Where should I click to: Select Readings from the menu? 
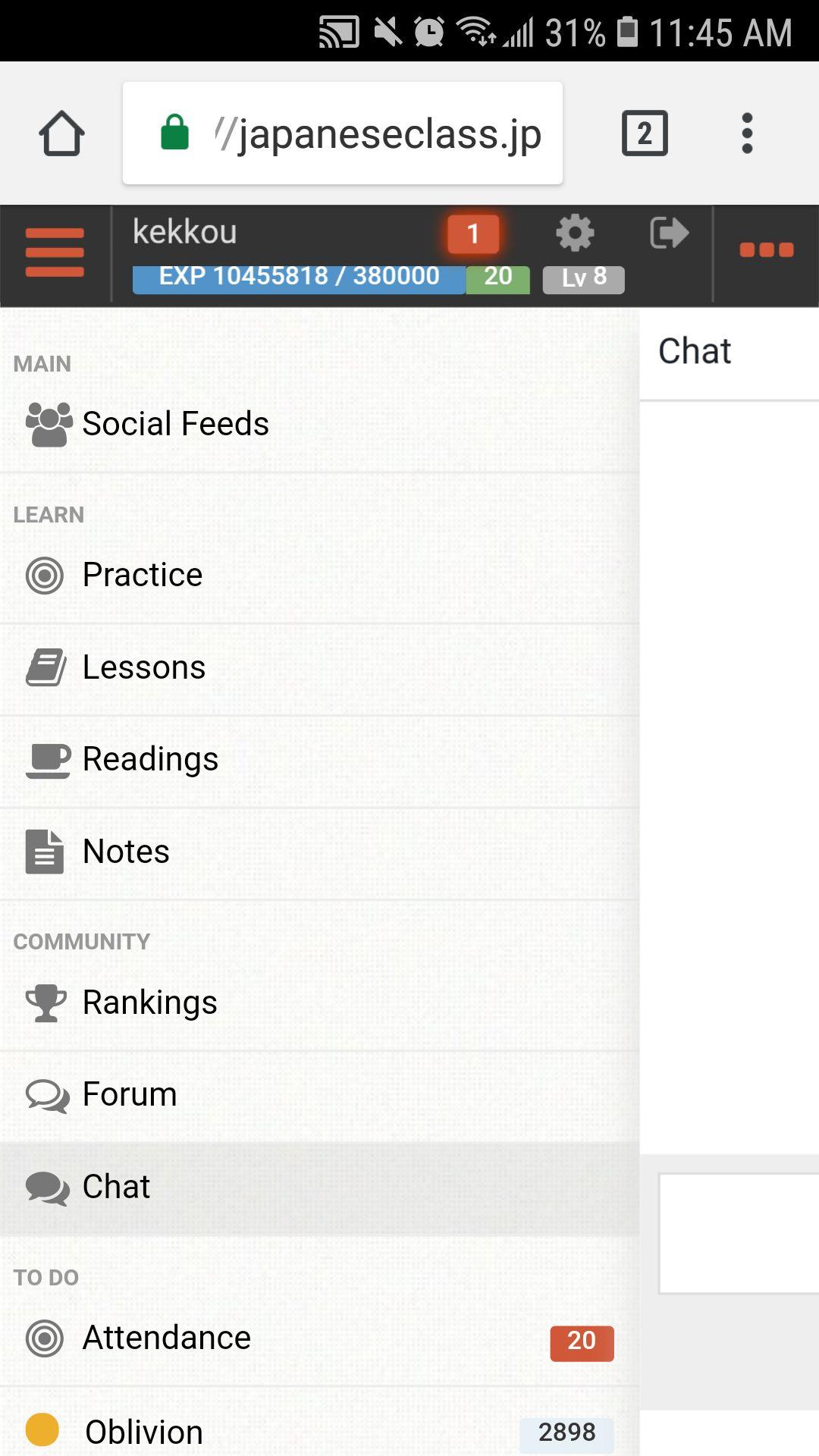tap(150, 759)
